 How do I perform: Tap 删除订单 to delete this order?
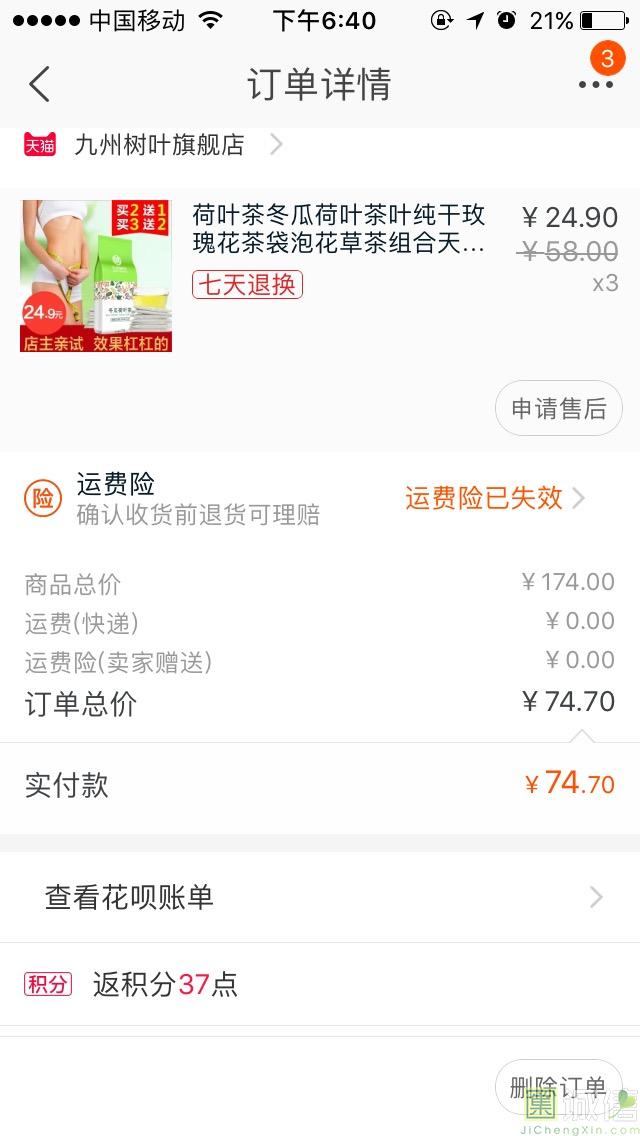(558, 1087)
